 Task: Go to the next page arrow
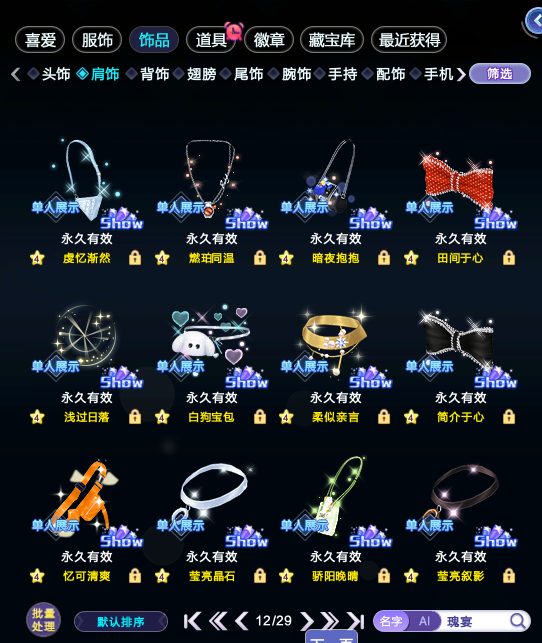pos(307,621)
